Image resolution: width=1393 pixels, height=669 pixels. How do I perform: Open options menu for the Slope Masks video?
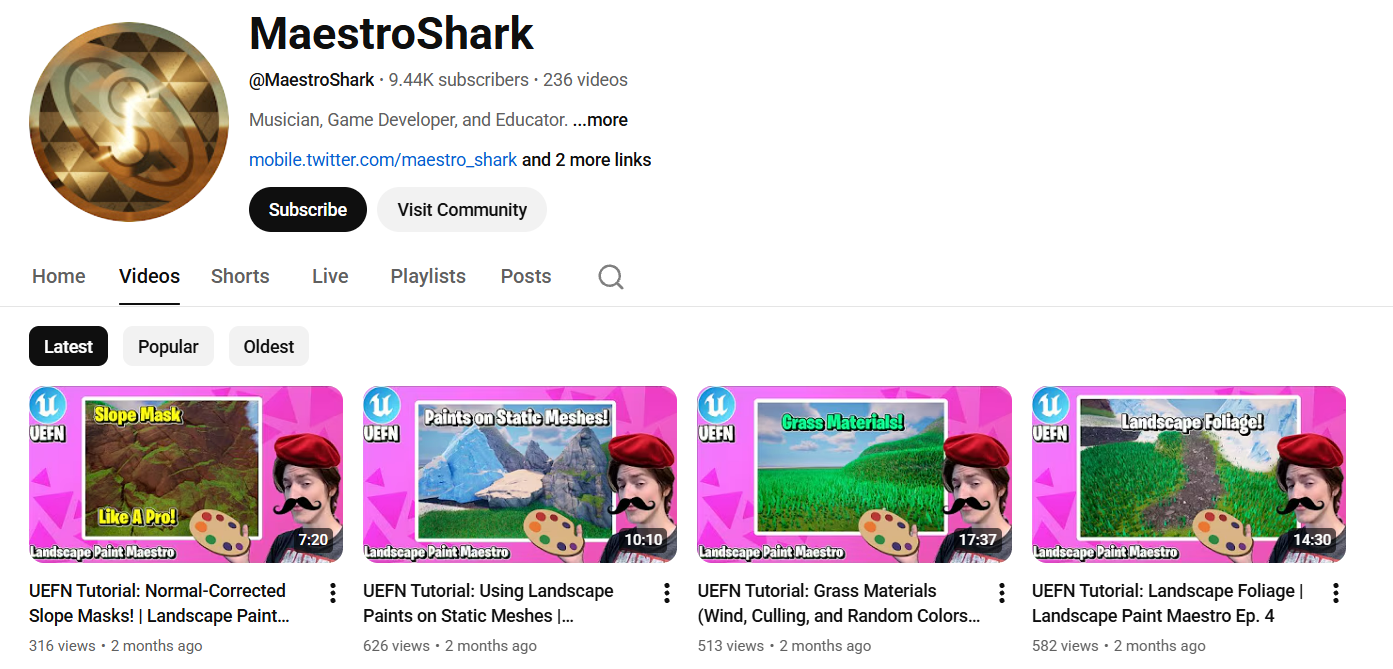click(x=333, y=593)
